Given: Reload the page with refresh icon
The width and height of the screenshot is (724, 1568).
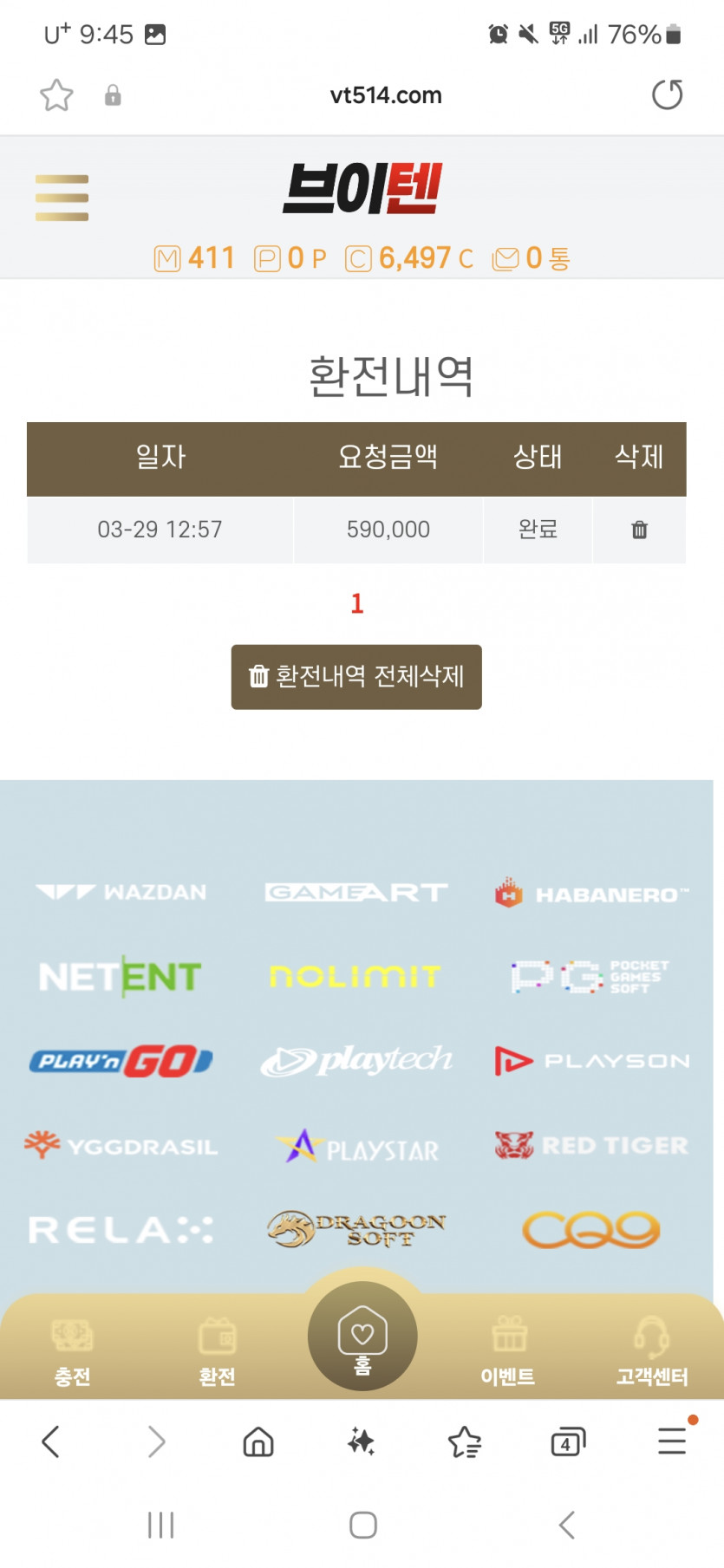Looking at the screenshot, I should [x=667, y=94].
